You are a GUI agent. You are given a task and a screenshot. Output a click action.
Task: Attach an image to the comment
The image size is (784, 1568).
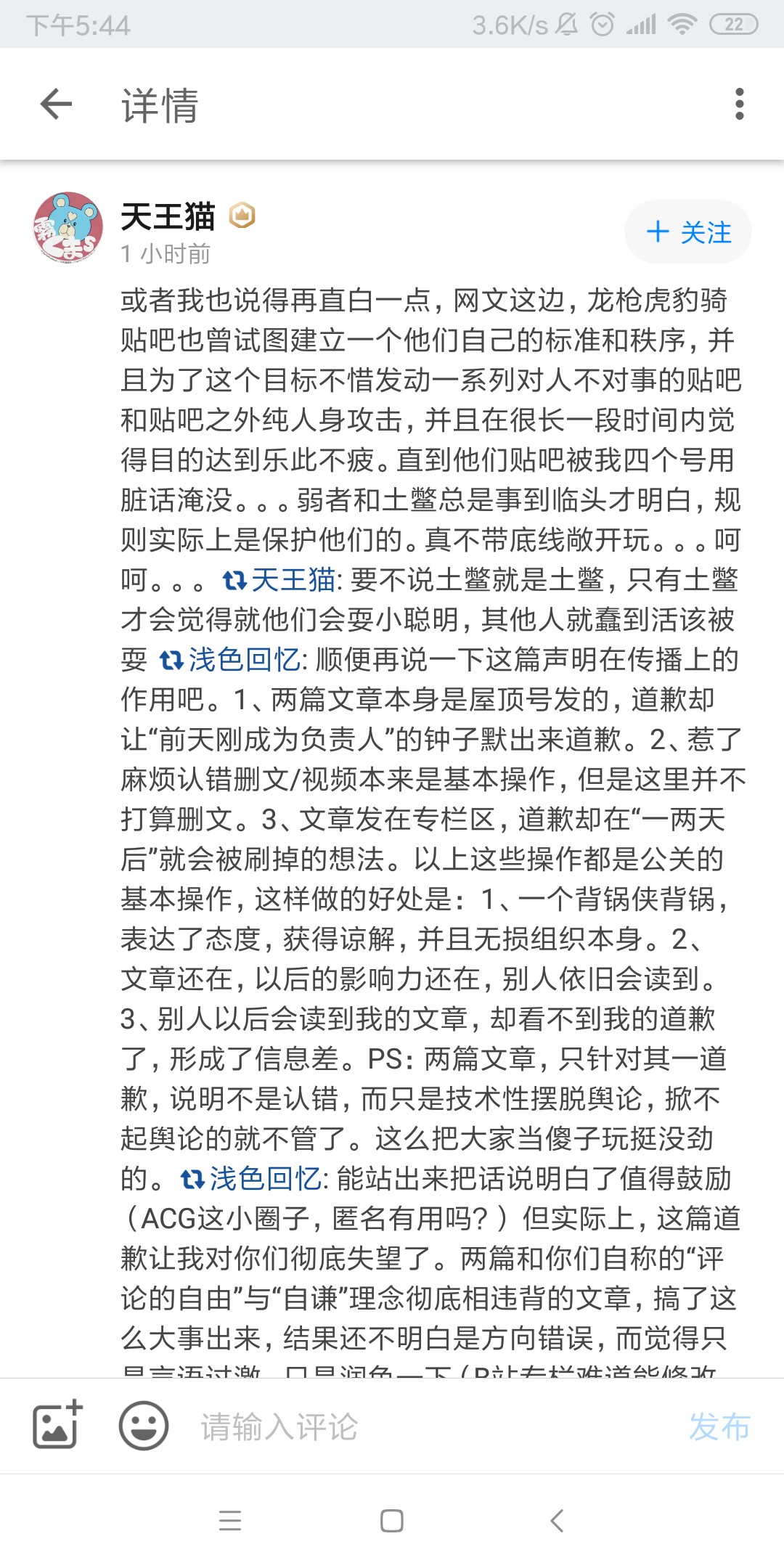click(57, 1426)
